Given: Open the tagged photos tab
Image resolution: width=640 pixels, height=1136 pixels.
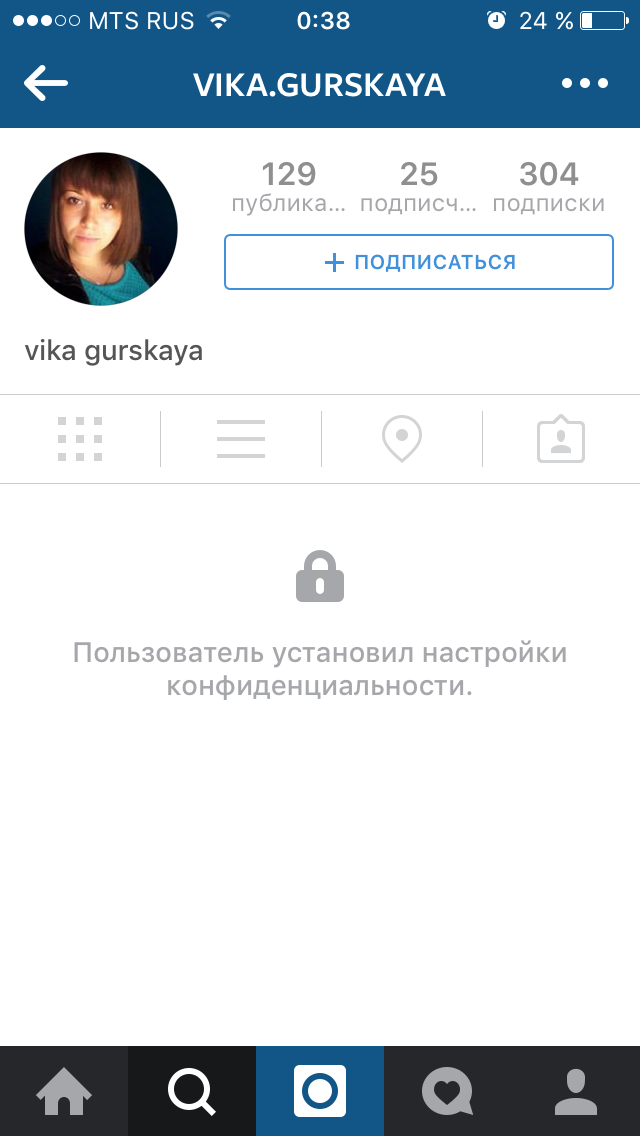Looking at the screenshot, I should coord(561,439).
